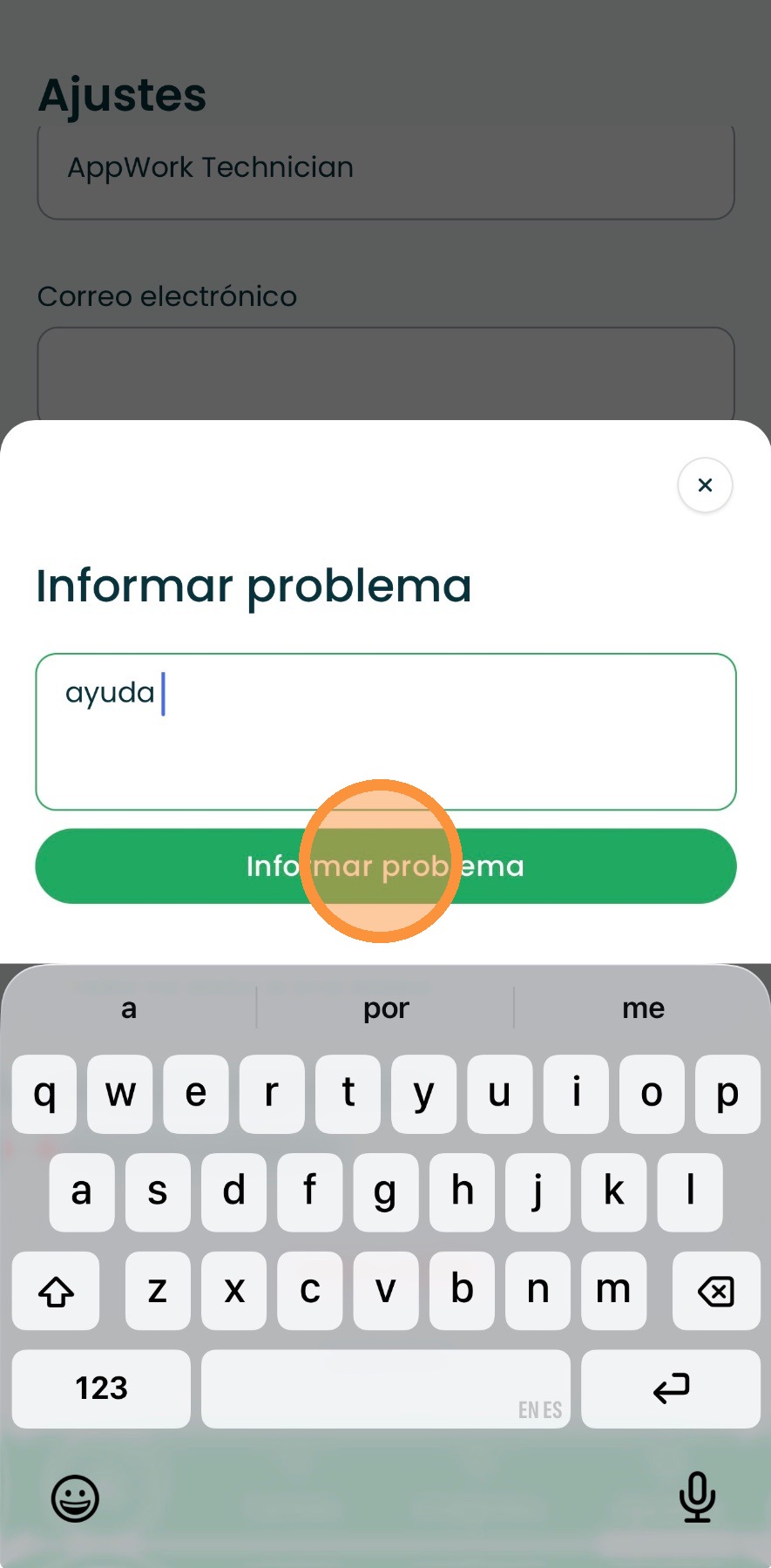Tap the space bar

tap(385, 1388)
